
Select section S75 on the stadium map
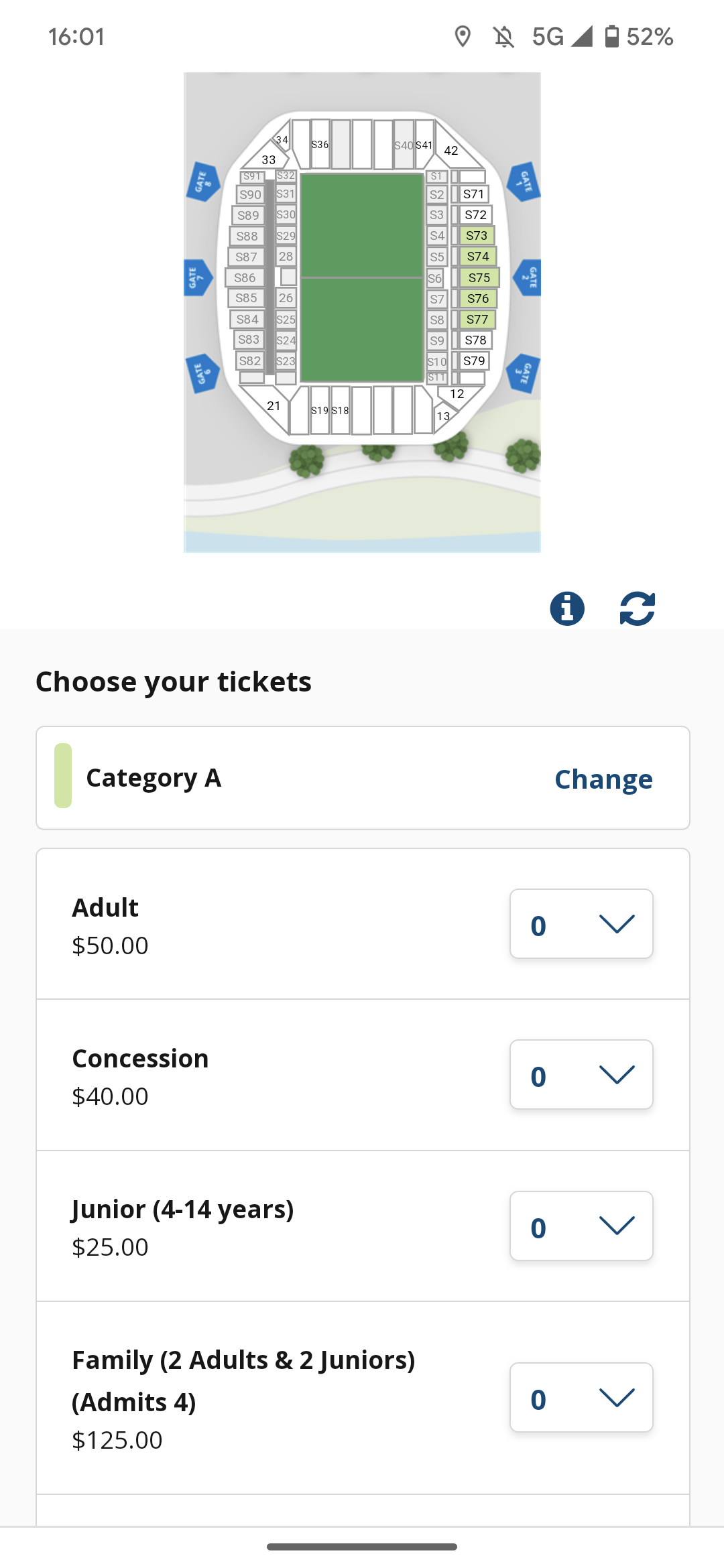(479, 277)
